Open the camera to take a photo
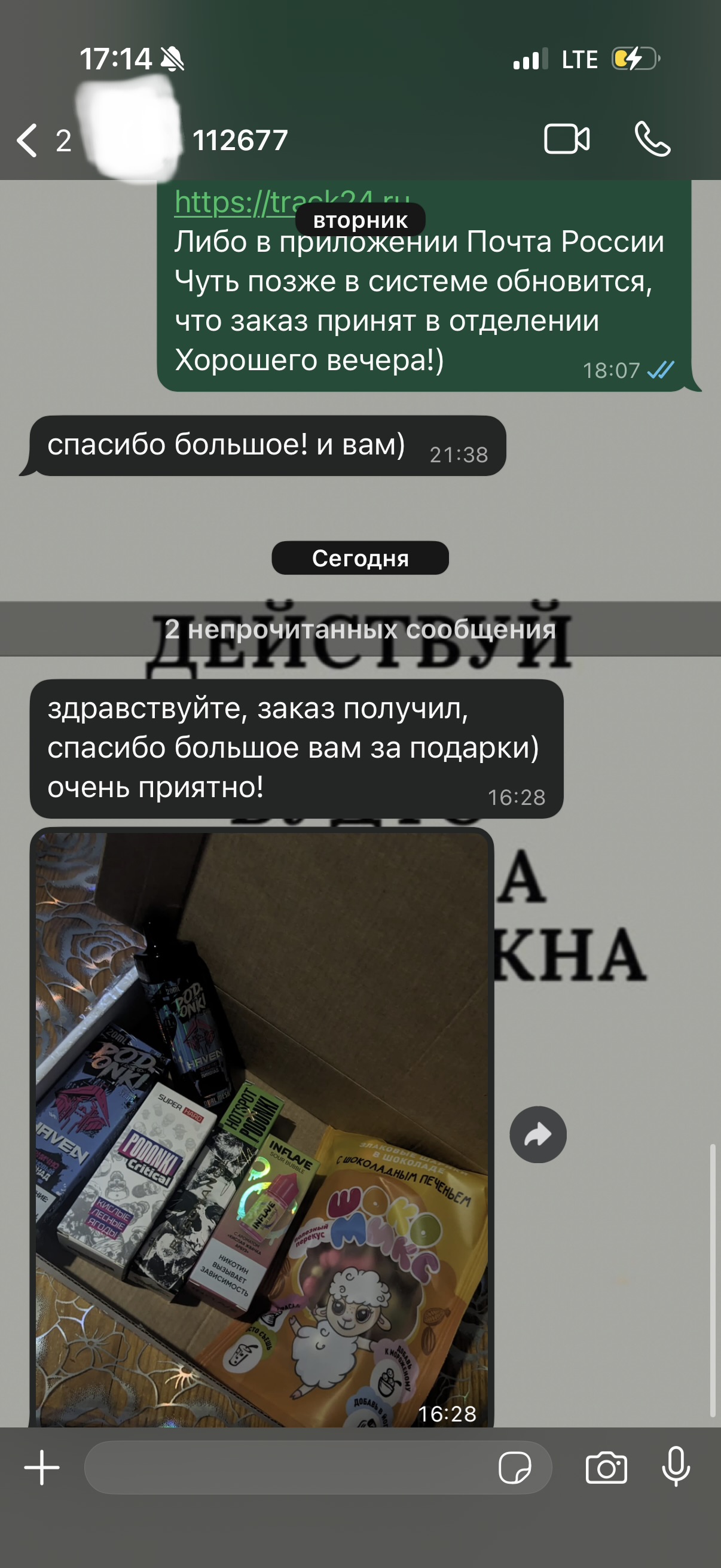The height and width of the screenshot is (1568, 721). click(x=606, y=1468)
